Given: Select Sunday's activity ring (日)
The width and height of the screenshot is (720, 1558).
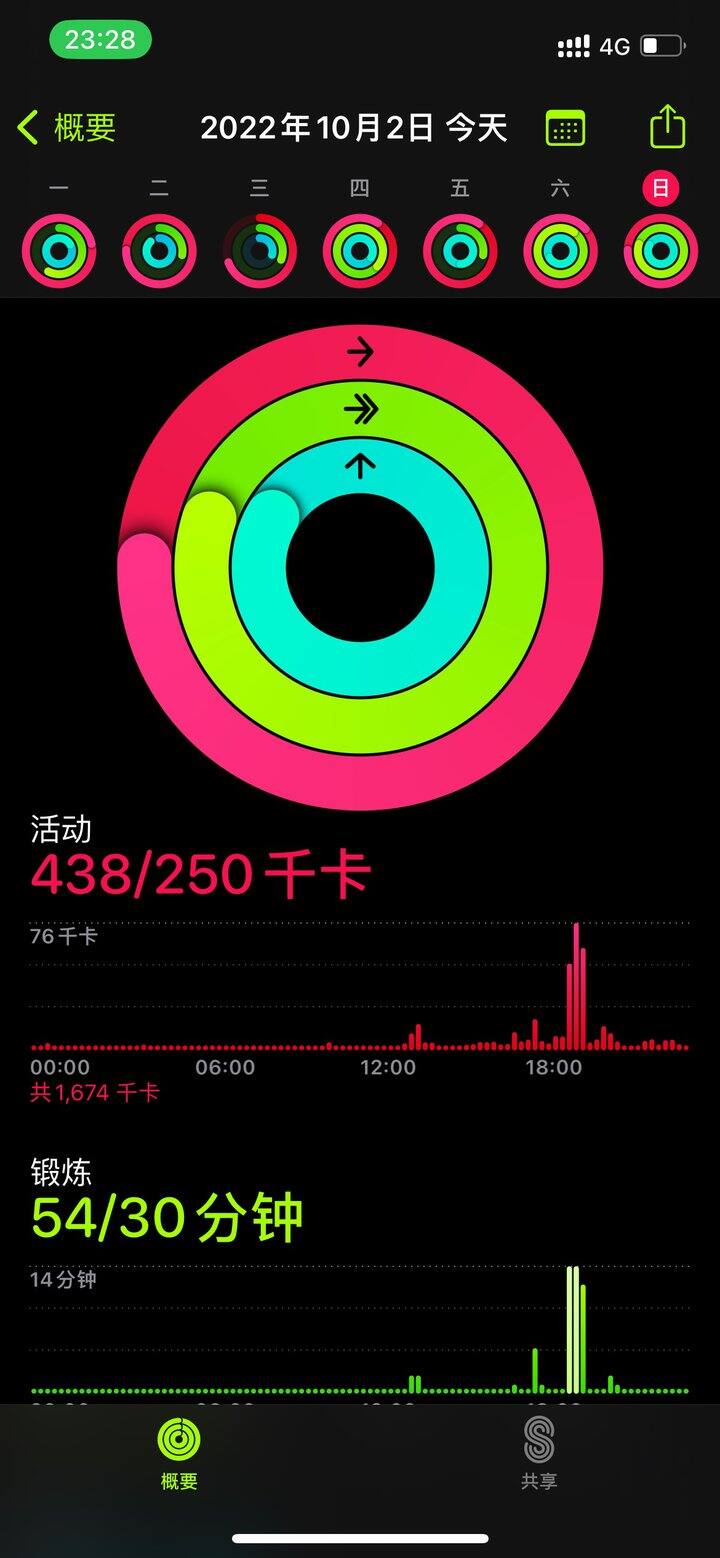Looking at the screenshot, I should (660, 250).
